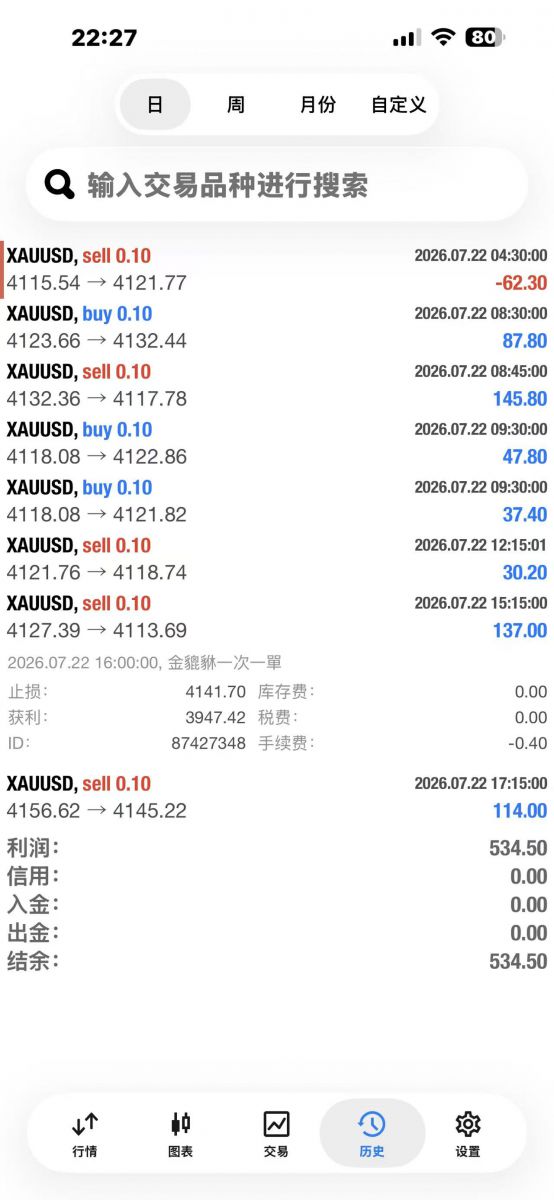Expand the sell trade at 17:15:00
Viewport: 554px width, 1200px height.
click(277, 797)
